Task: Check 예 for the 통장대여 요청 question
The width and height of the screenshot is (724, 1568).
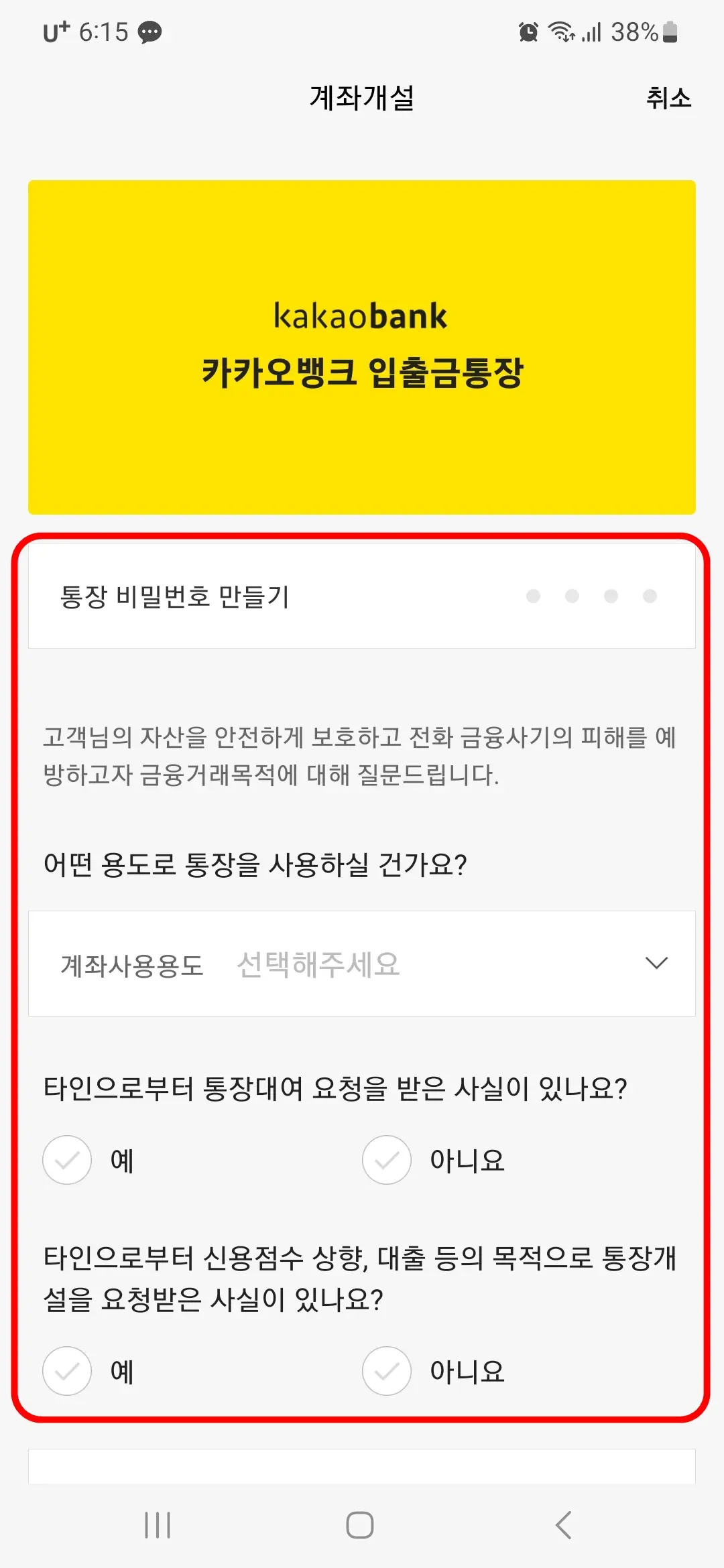Action: click(x=67, y=1161)
